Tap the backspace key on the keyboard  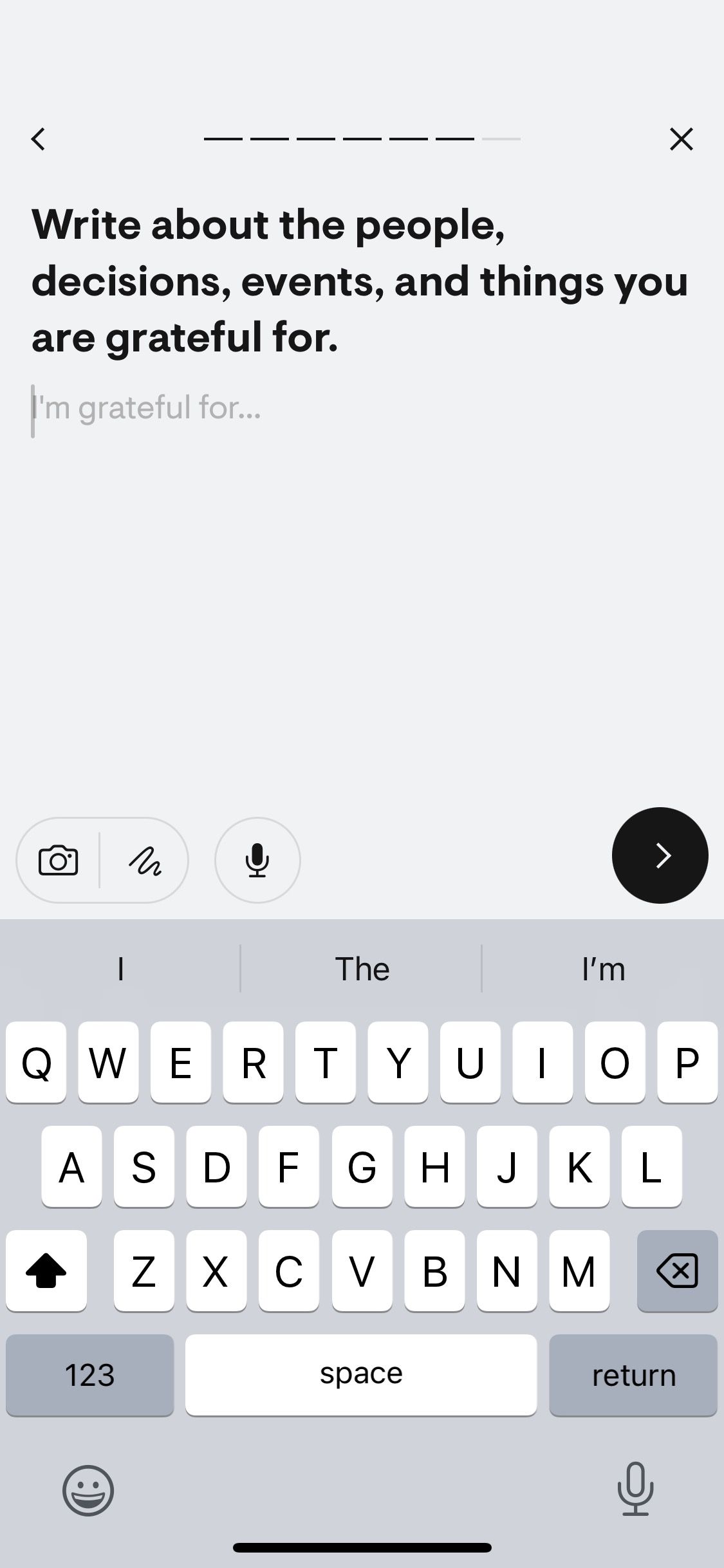[677, 1271]
